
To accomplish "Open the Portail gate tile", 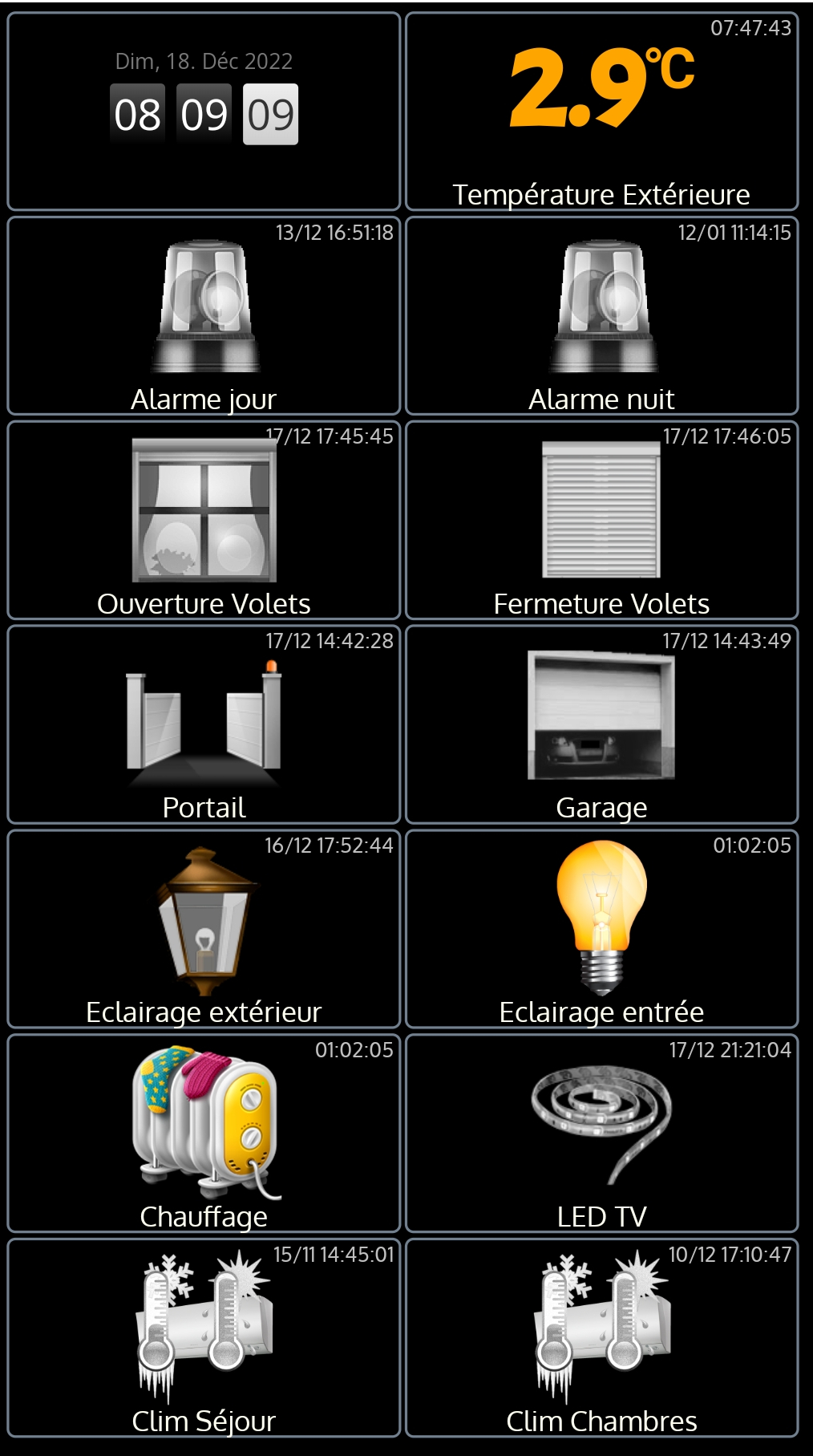I will tap(204, 724).
